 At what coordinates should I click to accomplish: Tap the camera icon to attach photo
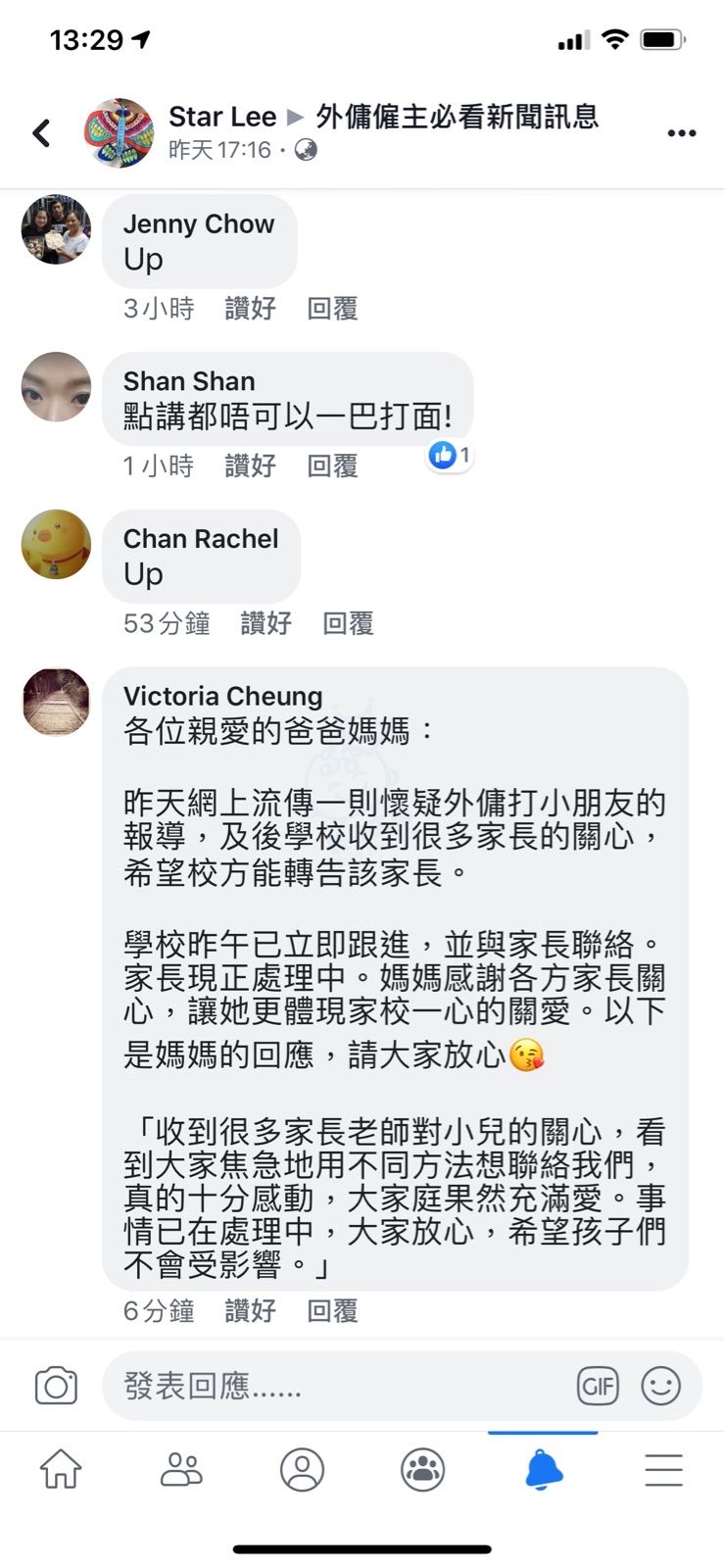point(56,1386)
